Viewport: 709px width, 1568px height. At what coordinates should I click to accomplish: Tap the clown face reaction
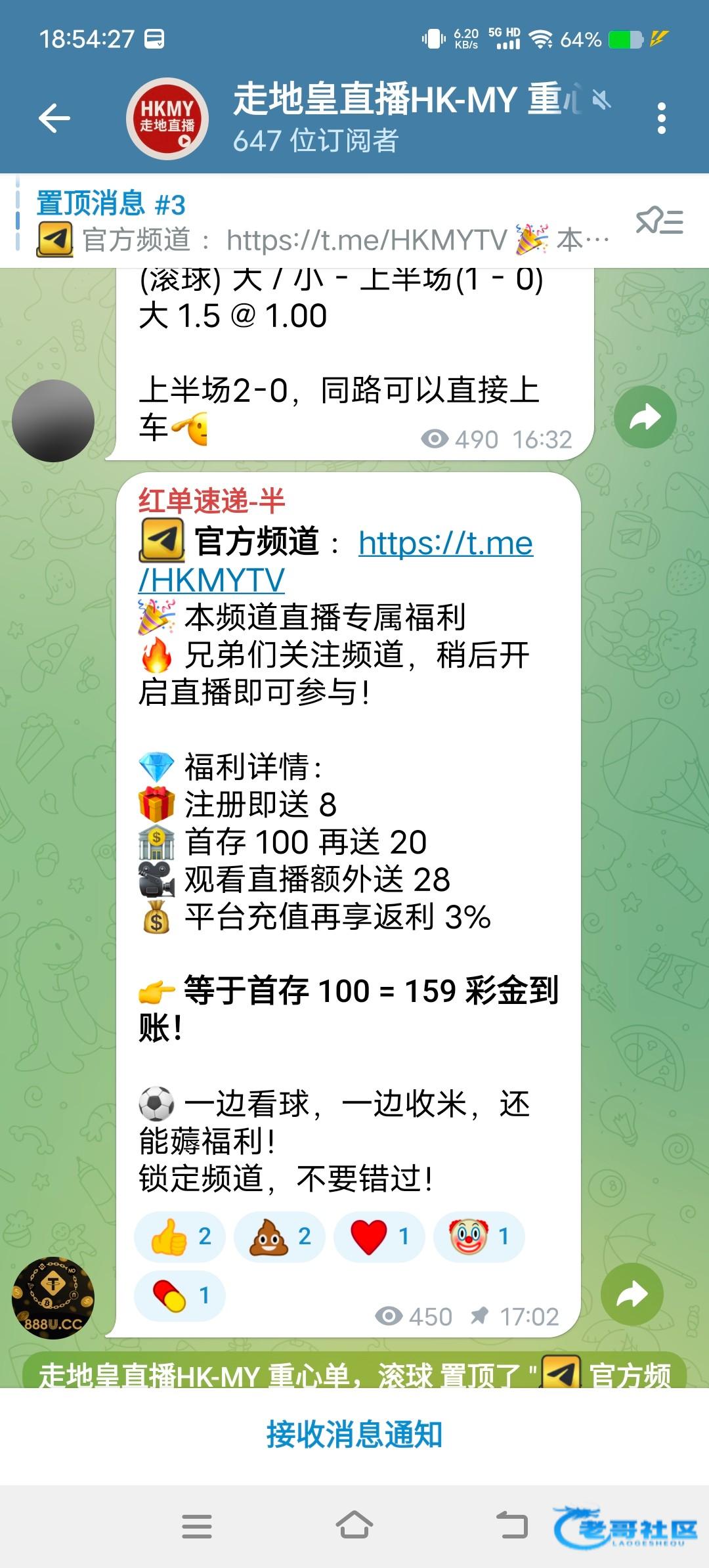(x=479, y=1237)
